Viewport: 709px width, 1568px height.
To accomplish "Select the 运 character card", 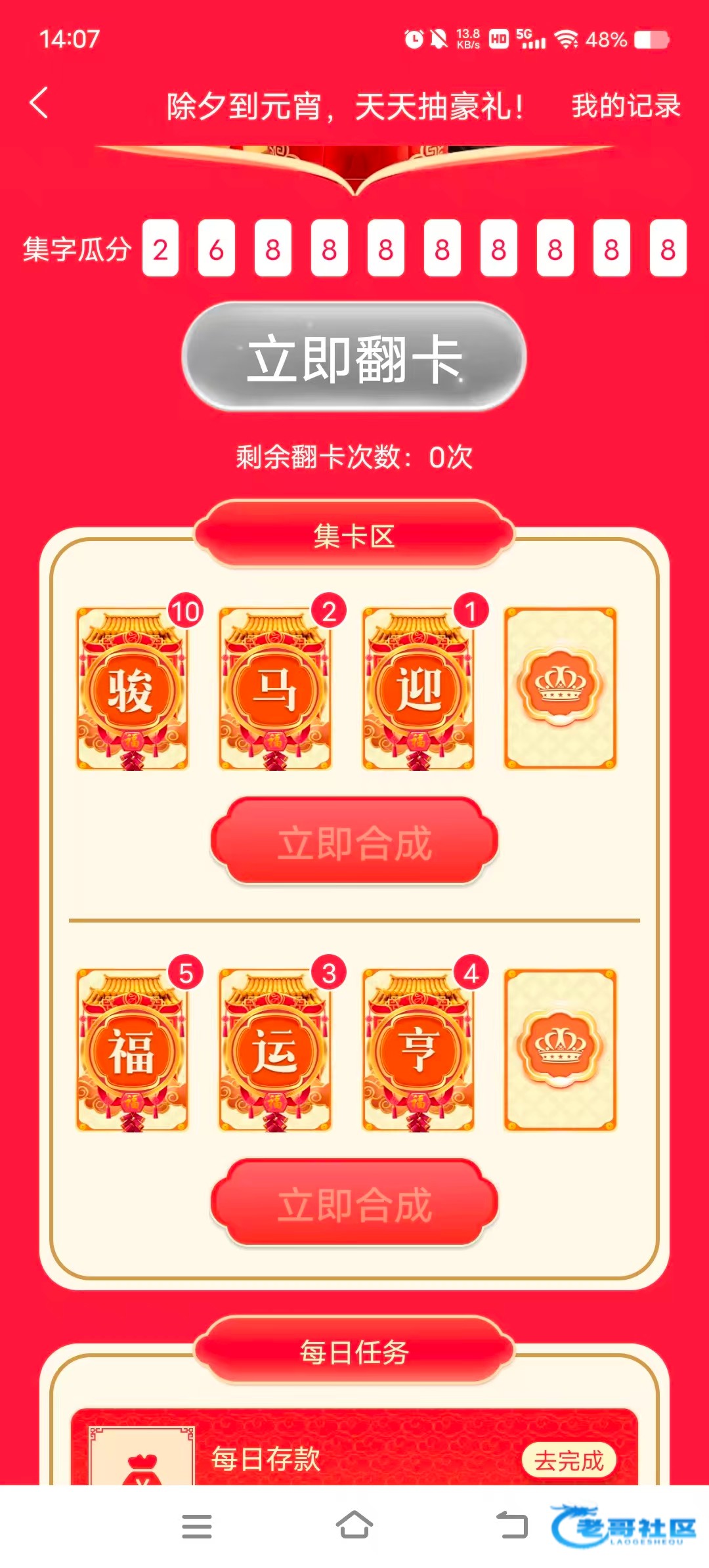I will pos(275,1051).
